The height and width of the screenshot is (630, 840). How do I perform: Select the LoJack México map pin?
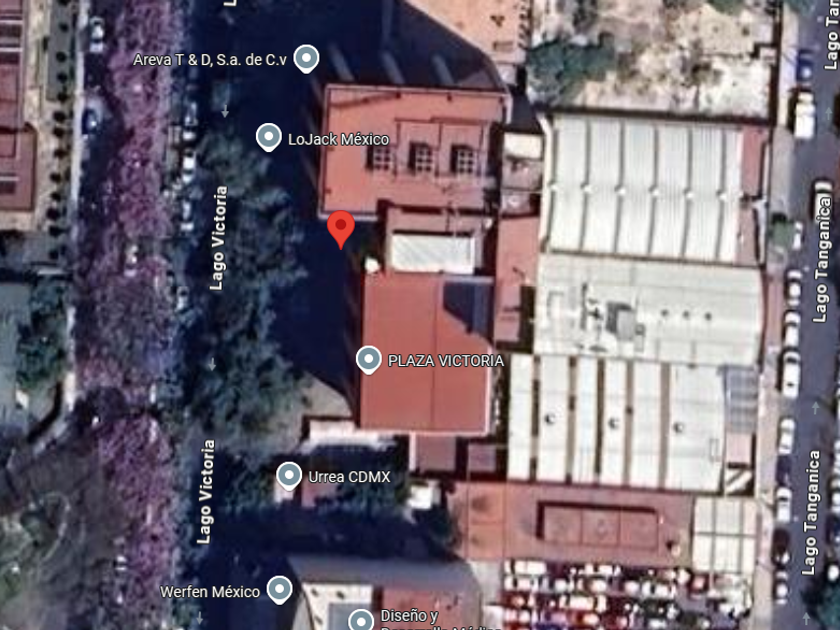pyautogui.click(x=268, y=138)
